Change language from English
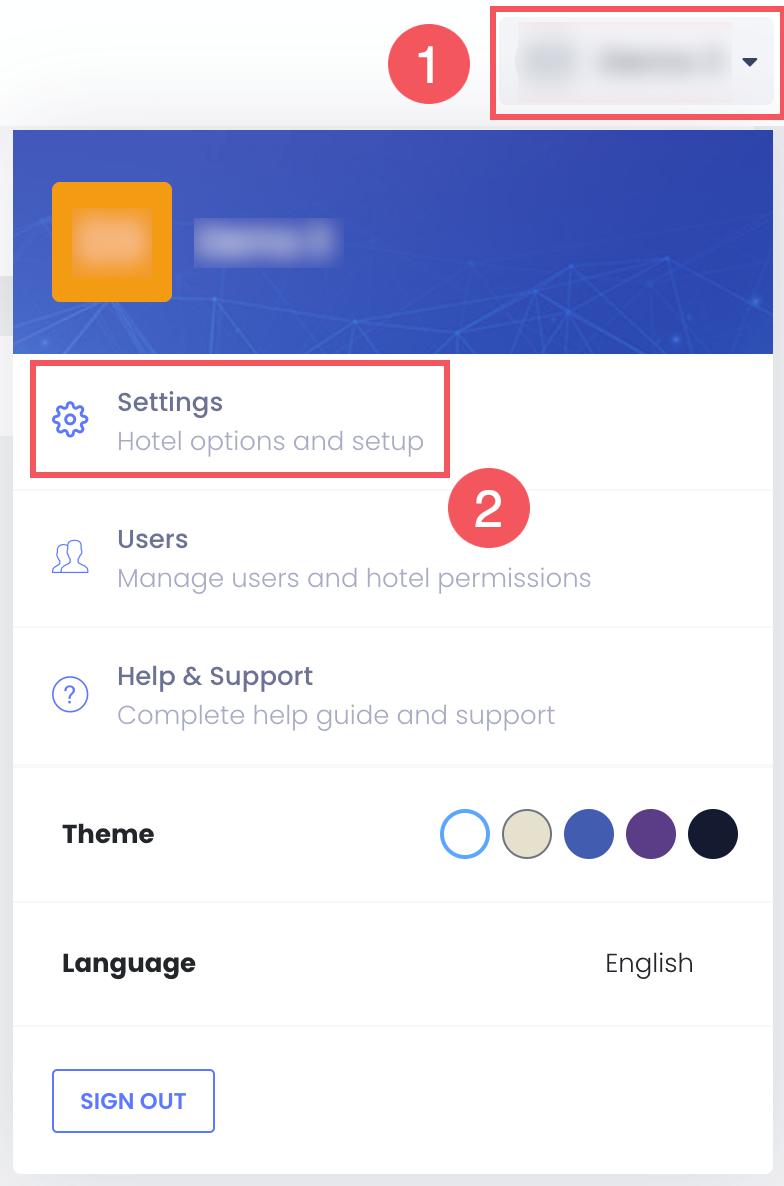 (x=648, y=963)
